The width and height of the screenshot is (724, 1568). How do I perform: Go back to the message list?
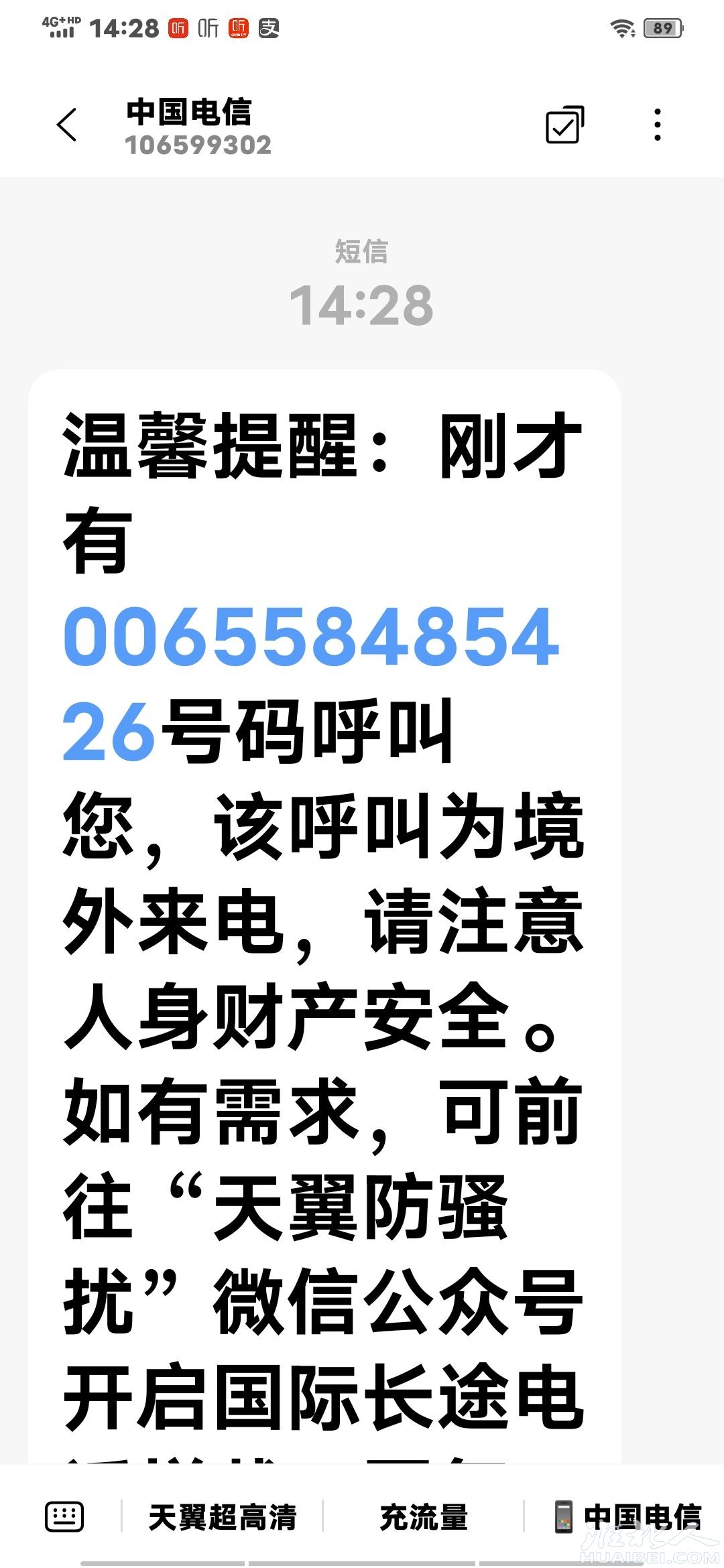coord(67,125)
